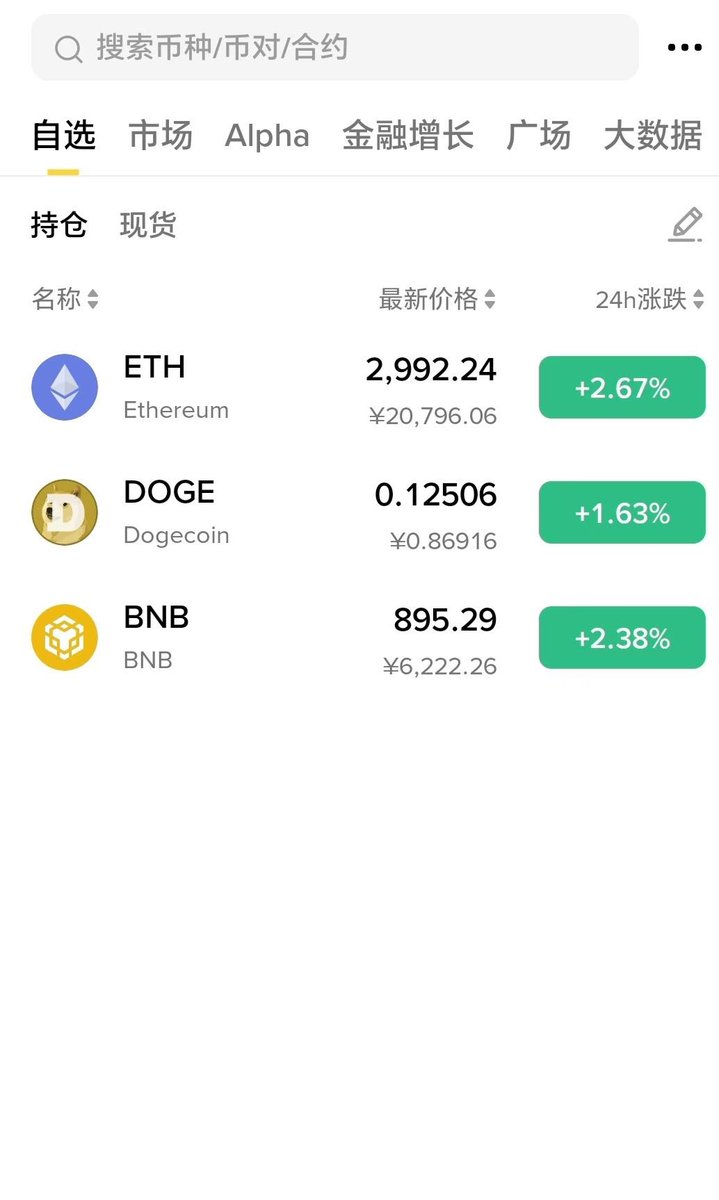Tap the search box for coins and pairs
Image resolution: width=719 pixels, height=1200 pixels.
(x=335, y=47)
